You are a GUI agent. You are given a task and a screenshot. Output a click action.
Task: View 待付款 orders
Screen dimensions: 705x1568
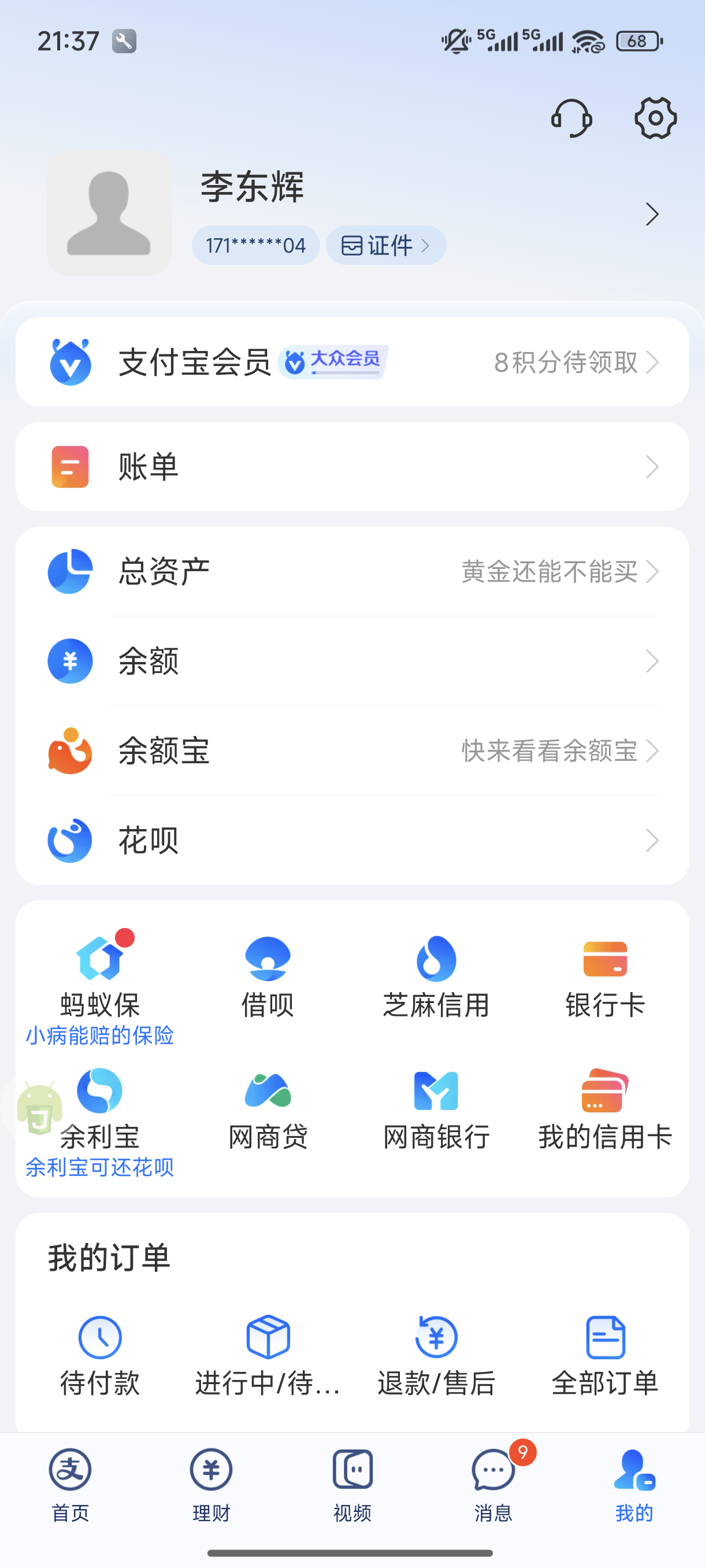(x=100, y=1354)
